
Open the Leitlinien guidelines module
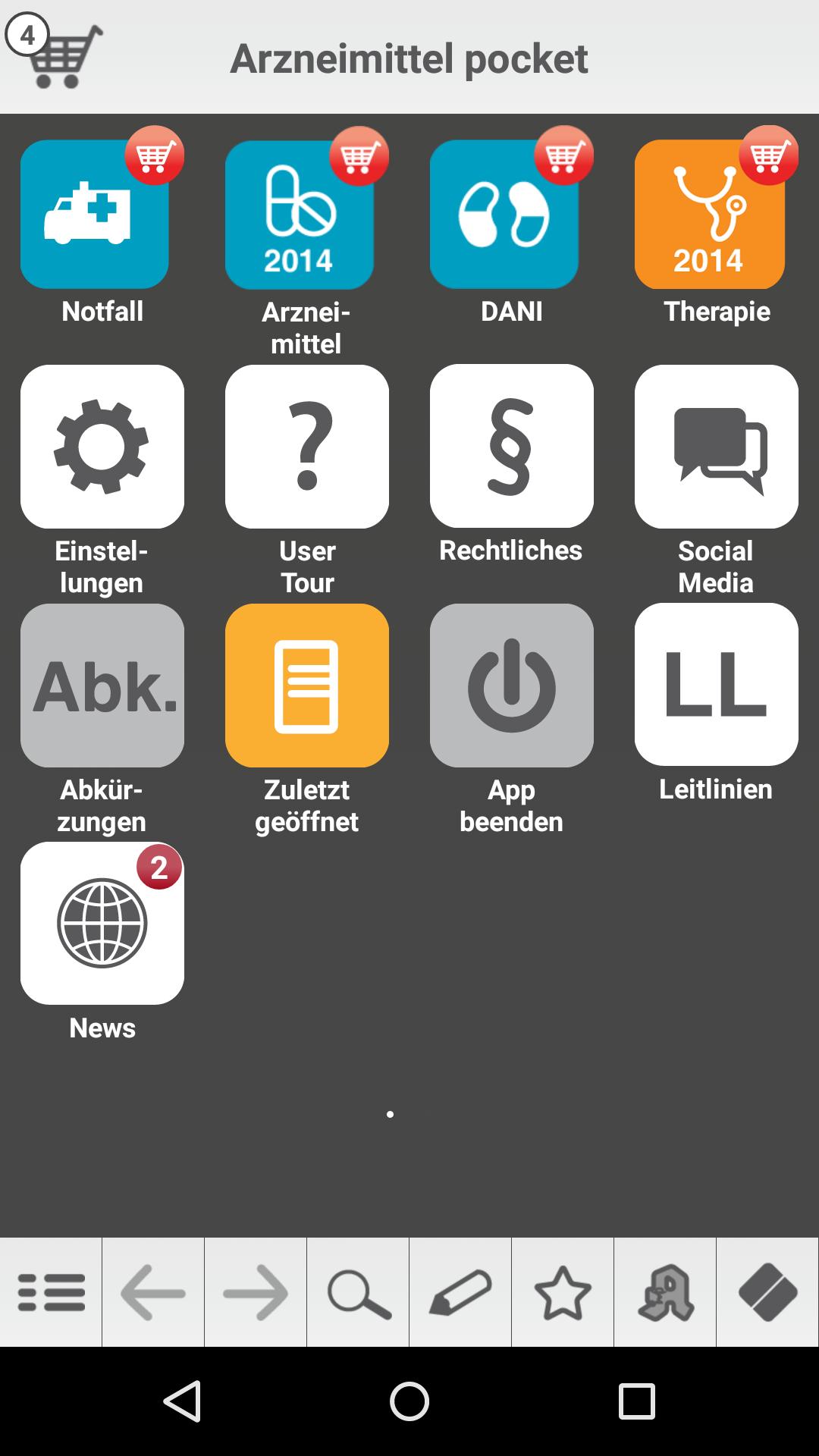(715, 684)
